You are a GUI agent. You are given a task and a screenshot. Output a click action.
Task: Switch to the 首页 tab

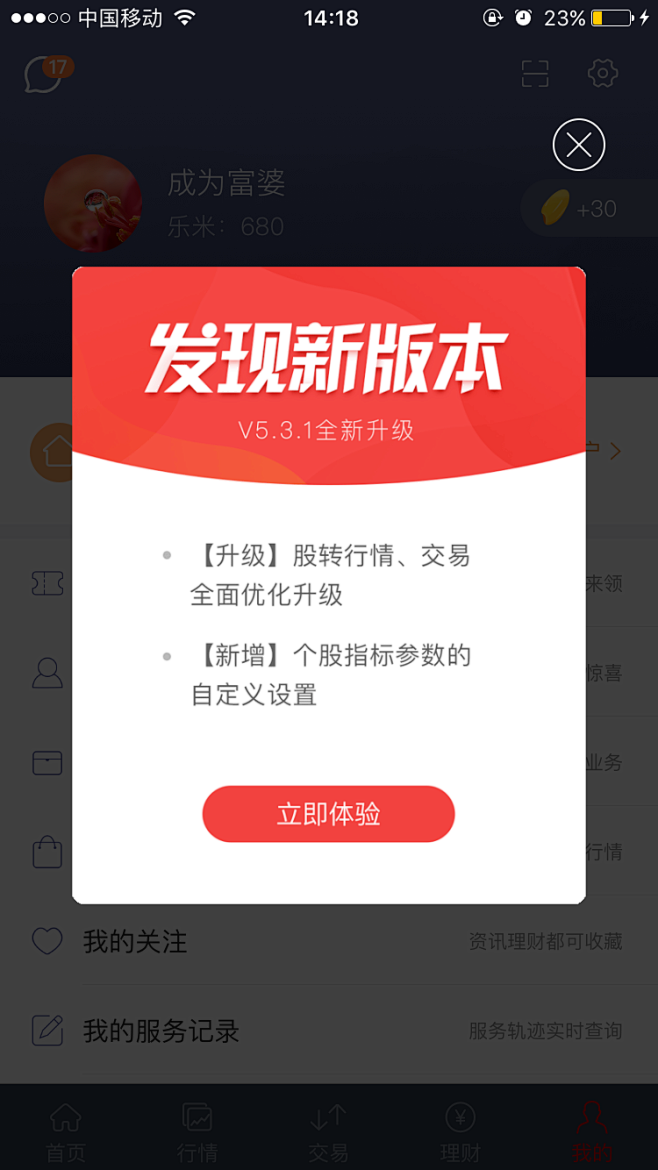click(x=66, y=1132)
